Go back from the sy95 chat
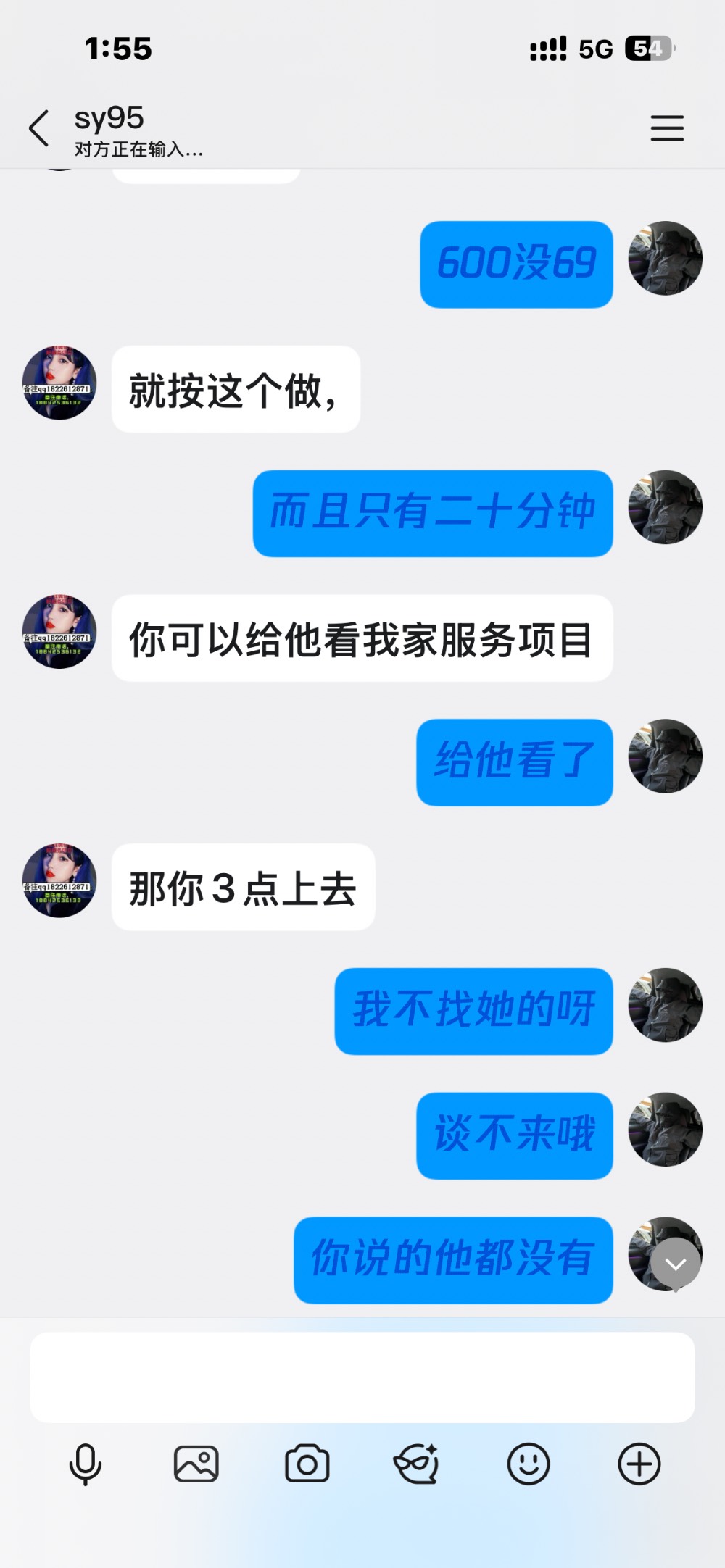The image size is (725, 1568). point(39,128)
